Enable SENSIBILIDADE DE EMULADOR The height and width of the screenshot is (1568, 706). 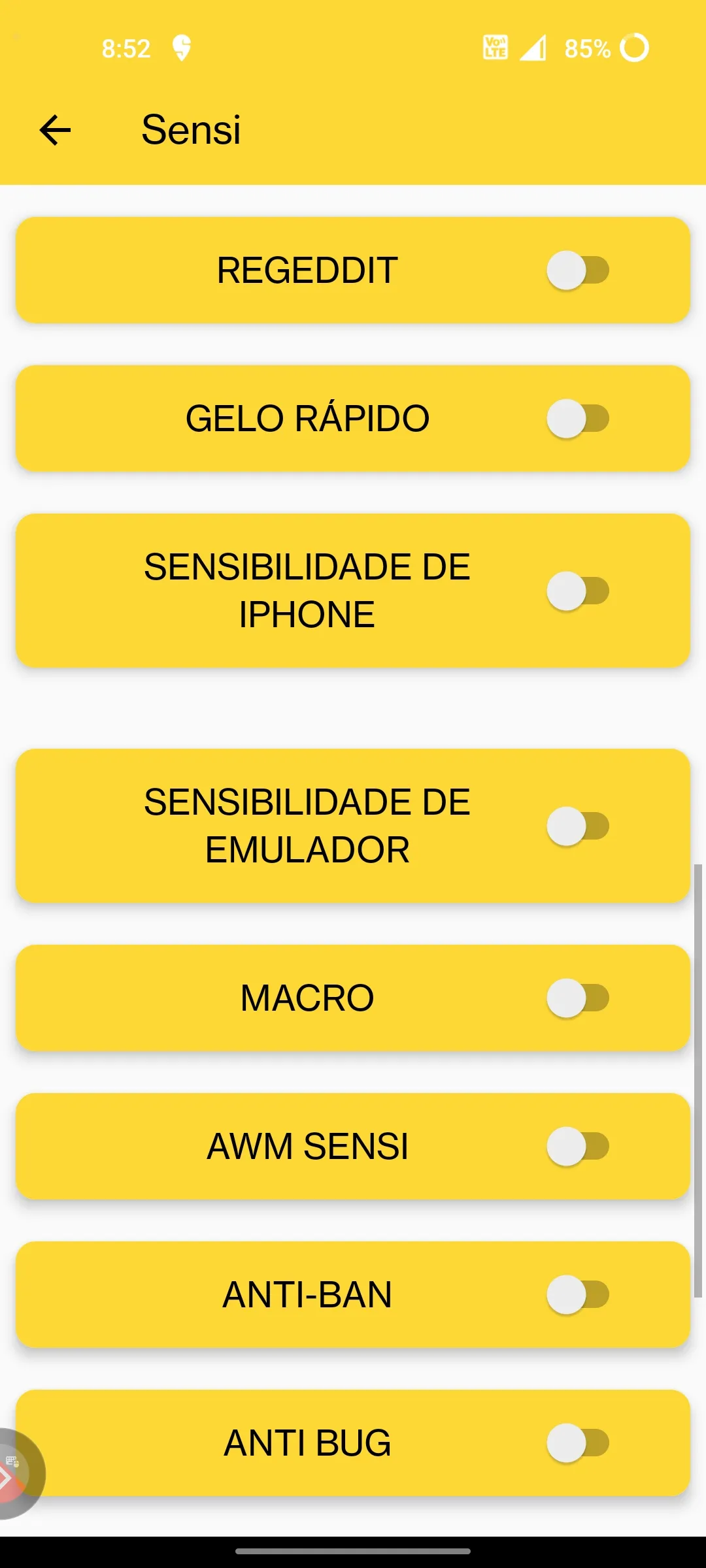578,825
